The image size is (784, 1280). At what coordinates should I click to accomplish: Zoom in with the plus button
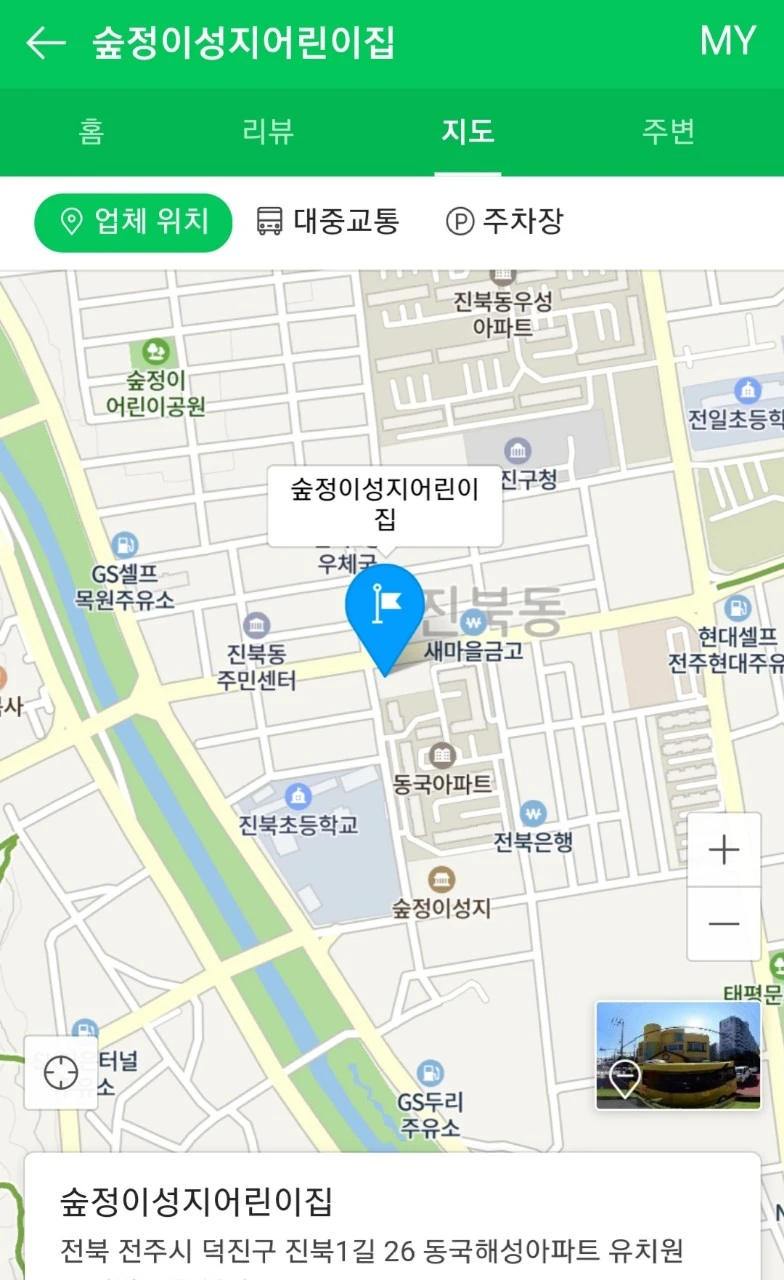[x=724, y=850]
